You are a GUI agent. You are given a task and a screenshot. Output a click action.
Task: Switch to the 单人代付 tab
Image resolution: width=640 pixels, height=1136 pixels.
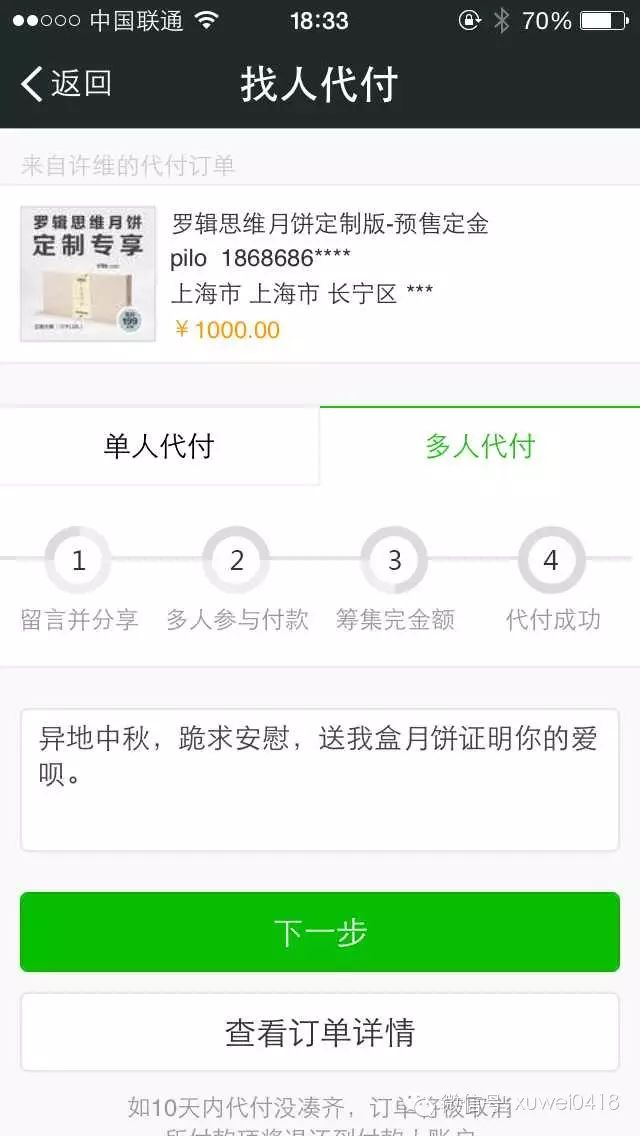[159, 446]
